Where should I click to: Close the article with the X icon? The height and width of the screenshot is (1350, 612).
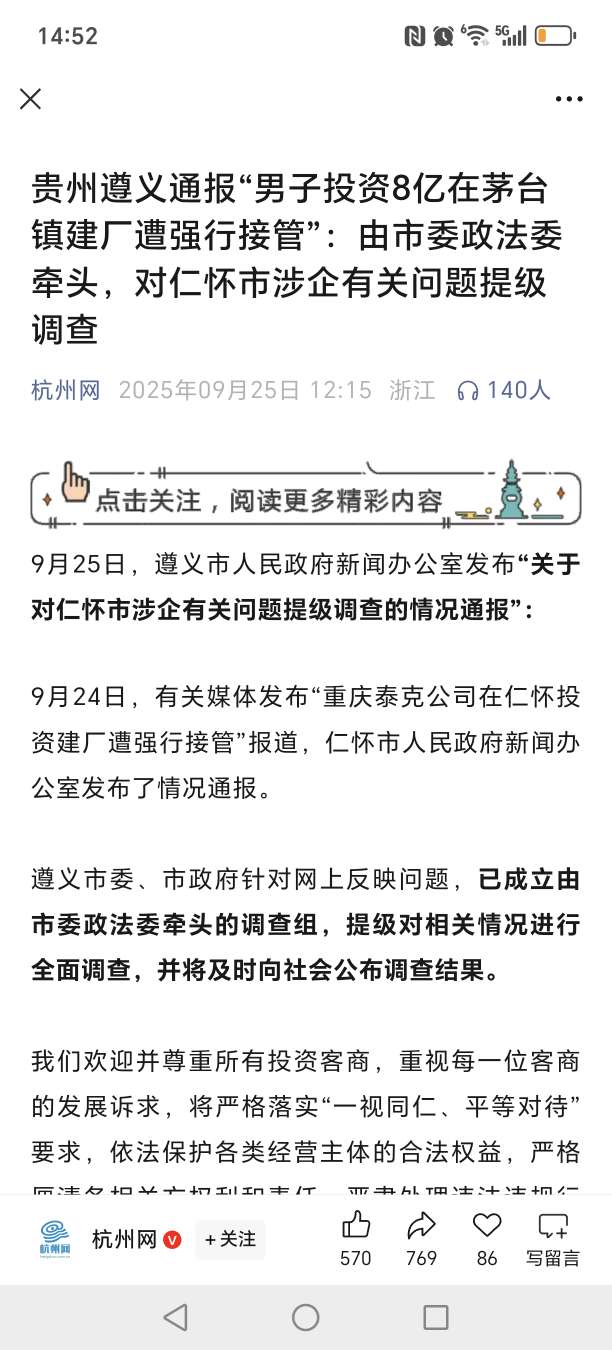(31, 98)
